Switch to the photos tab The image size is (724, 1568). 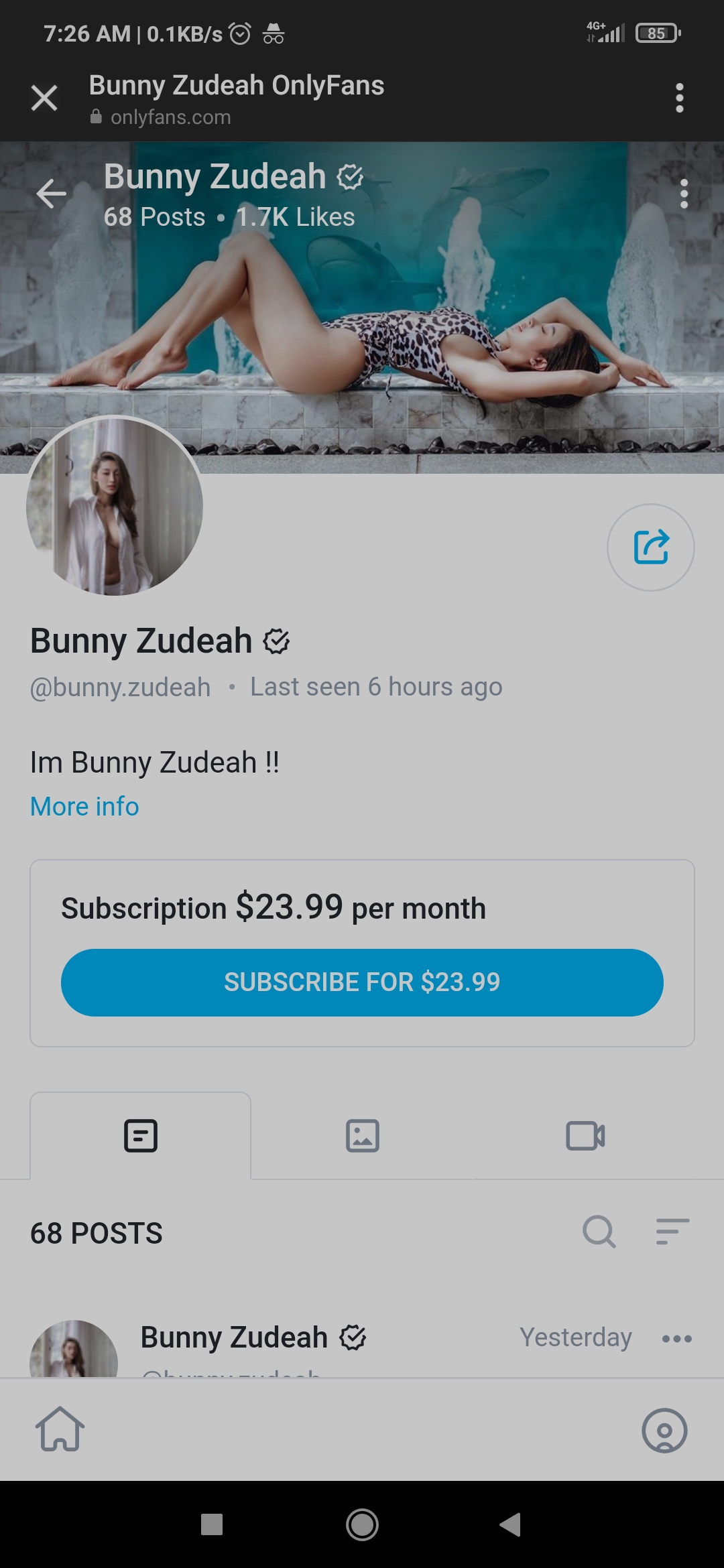tap(363, 1136)
